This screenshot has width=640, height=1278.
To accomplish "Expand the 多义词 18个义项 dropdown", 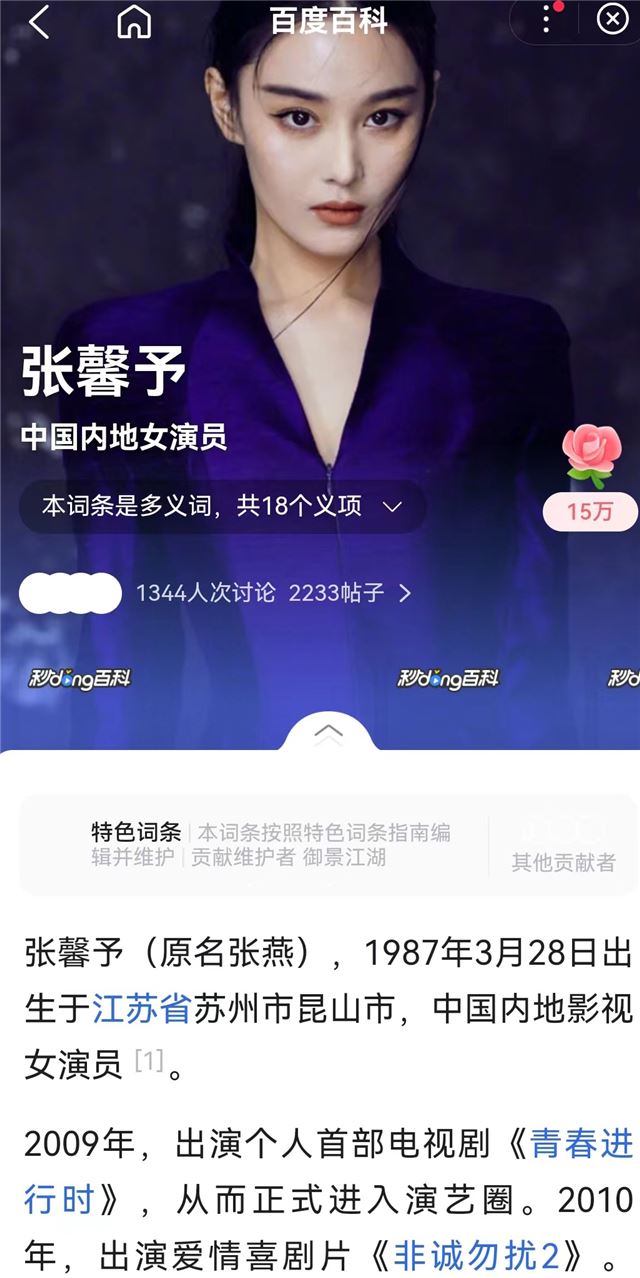I will [222, 507].
